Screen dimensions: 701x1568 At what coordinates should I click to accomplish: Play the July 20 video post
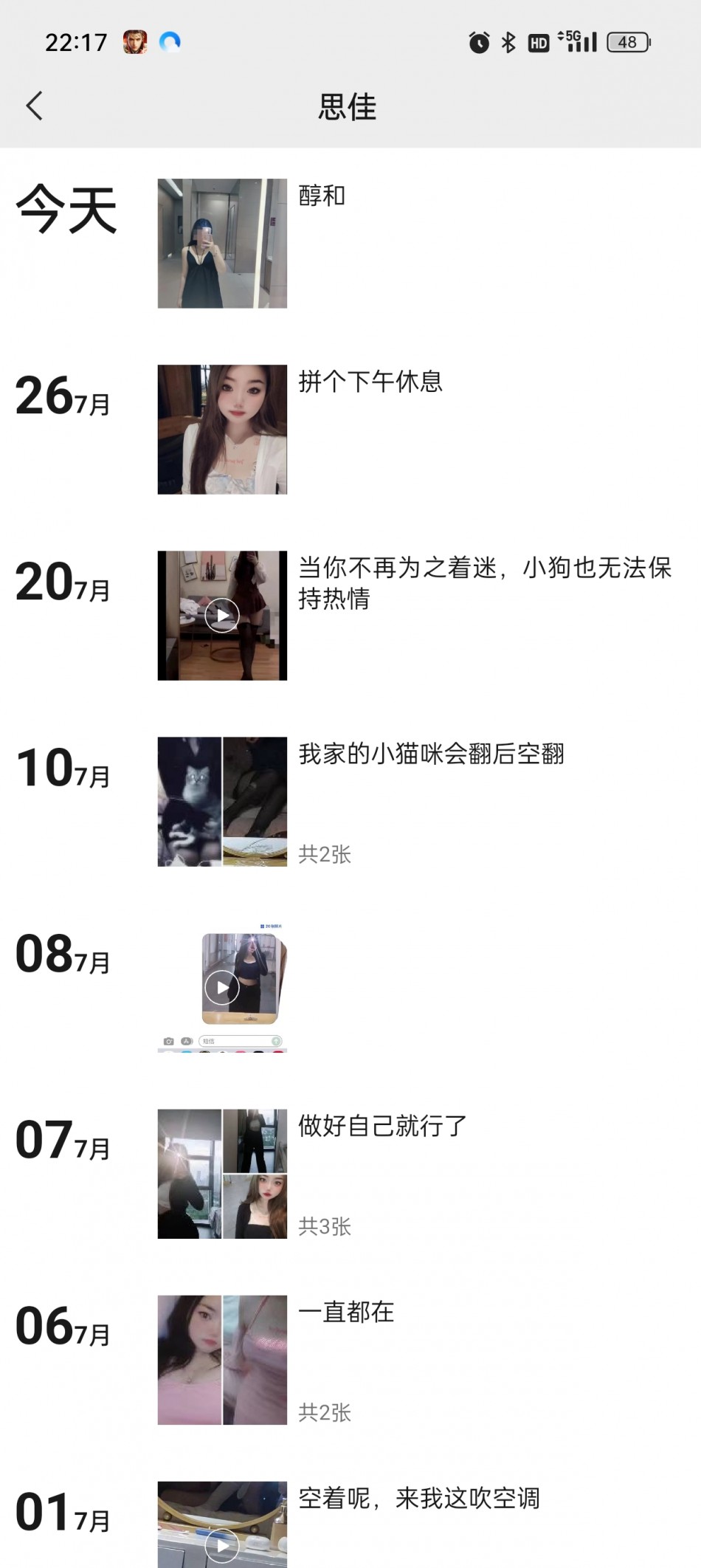(222, 615)
